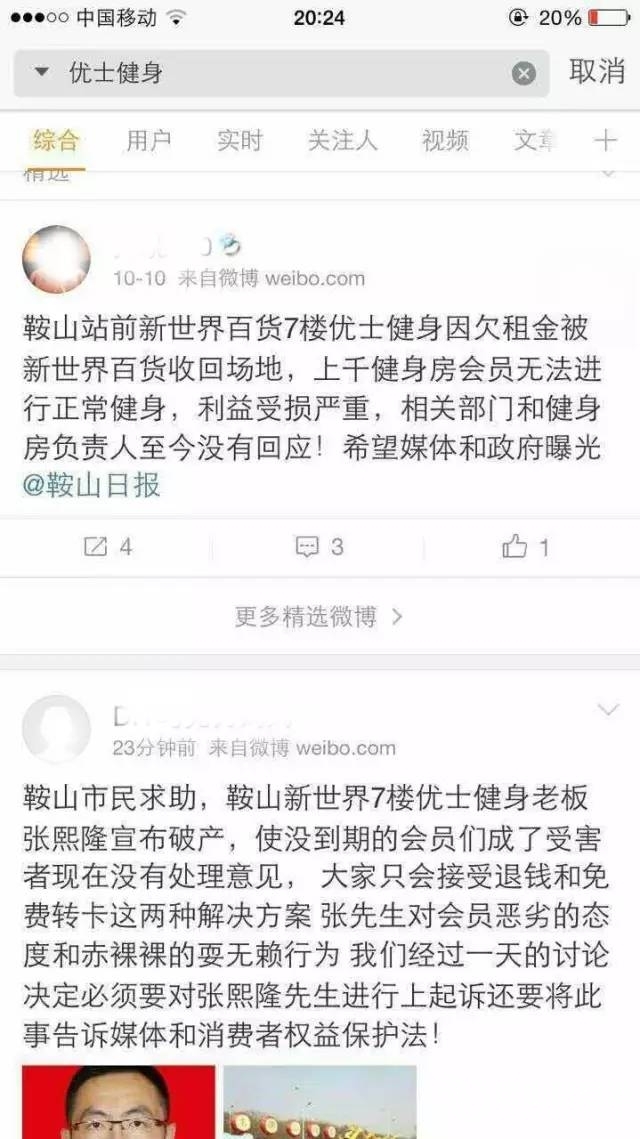Tap the 优士健身 search field
Image resolution: width=640 pixels, height=1139 pixels.
point(280,73)
